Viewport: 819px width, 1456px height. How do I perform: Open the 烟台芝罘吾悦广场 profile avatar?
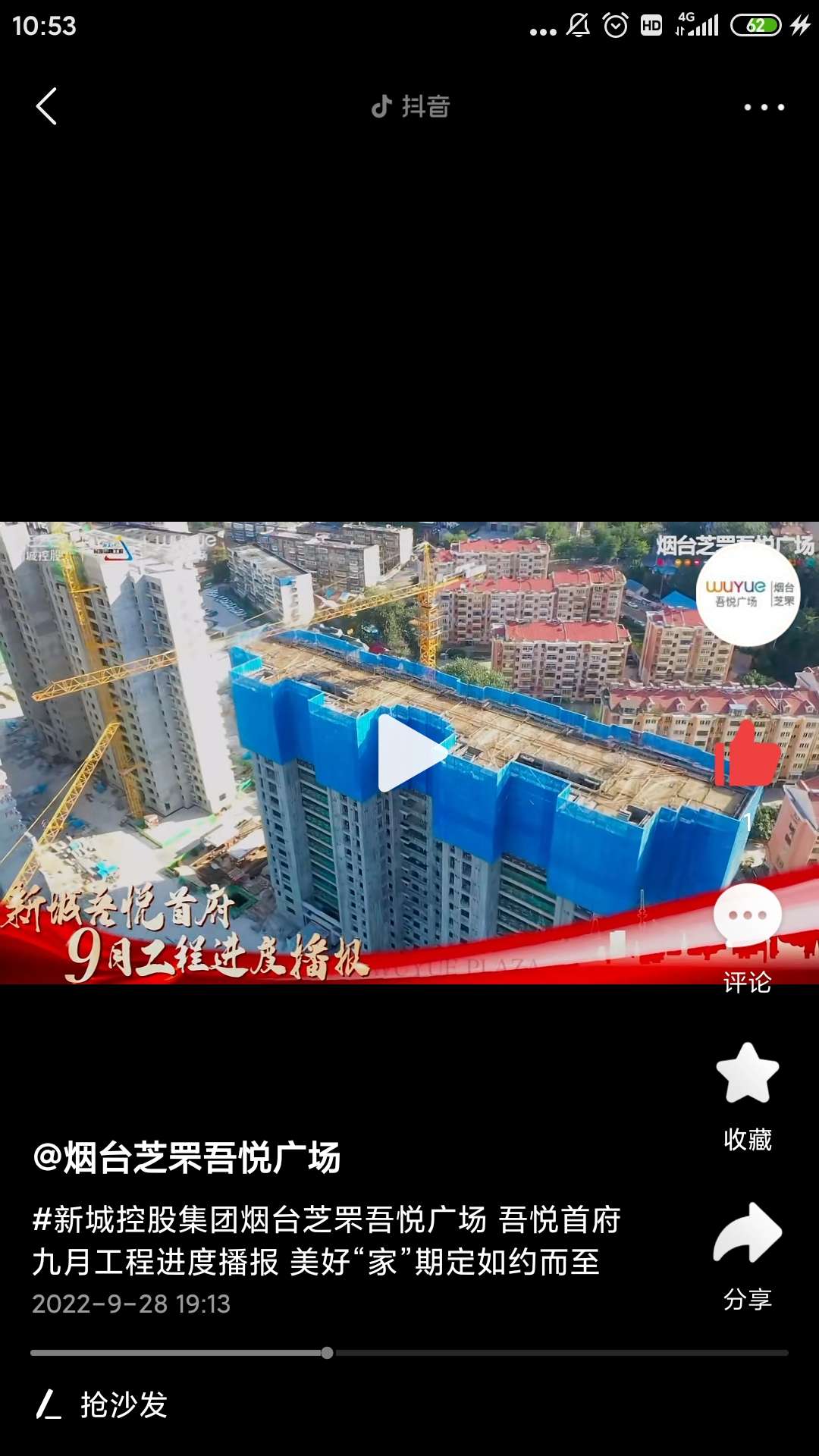[748, 595]
